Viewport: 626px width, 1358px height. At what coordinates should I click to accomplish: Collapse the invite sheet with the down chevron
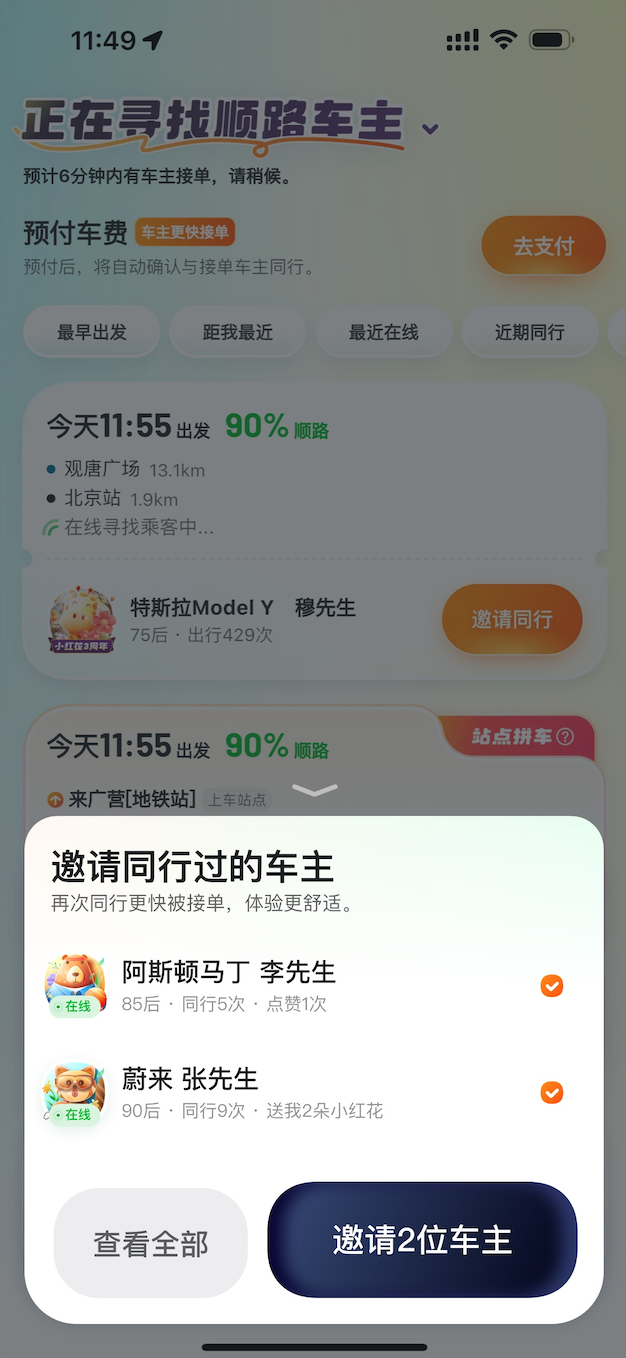click(315, 791)
